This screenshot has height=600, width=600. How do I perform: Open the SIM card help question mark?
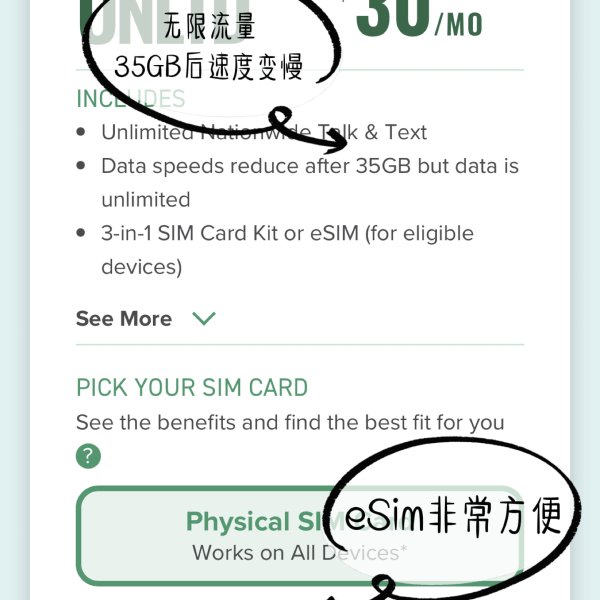[88, 457]
